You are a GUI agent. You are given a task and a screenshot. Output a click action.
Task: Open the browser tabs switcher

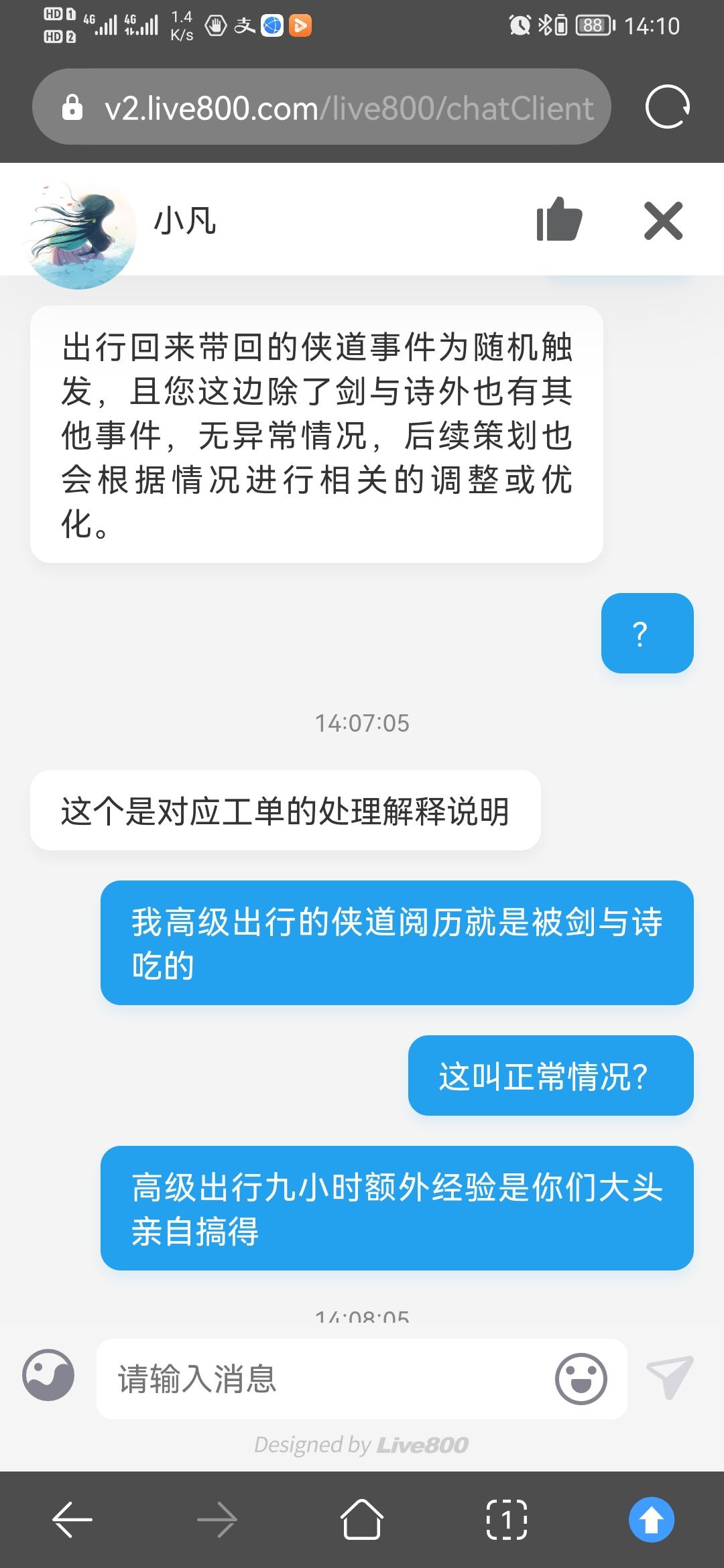click(506, 1520)
